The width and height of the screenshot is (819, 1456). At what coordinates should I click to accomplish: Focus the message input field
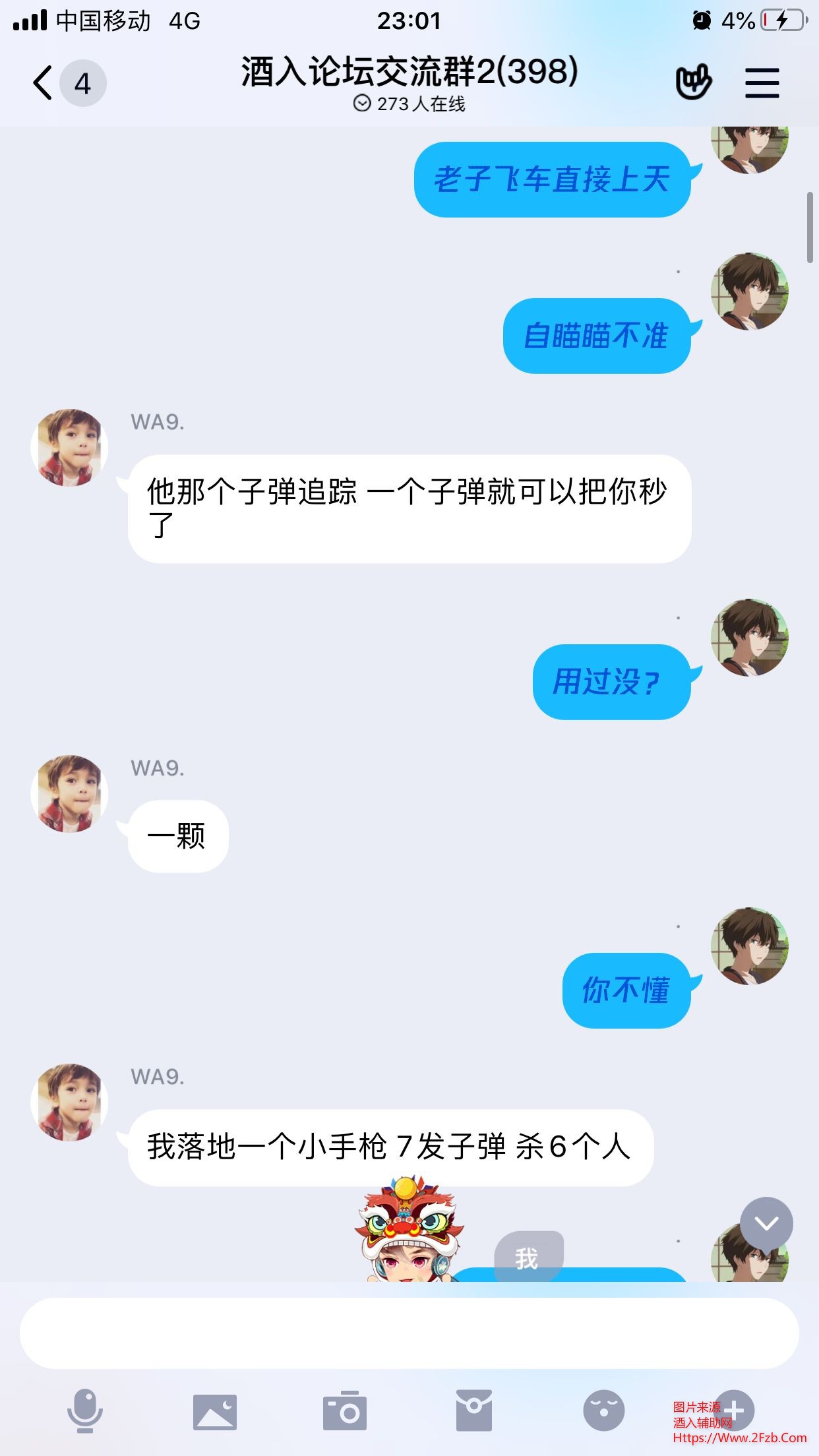pyautogui.click(x=409, y=1333)
